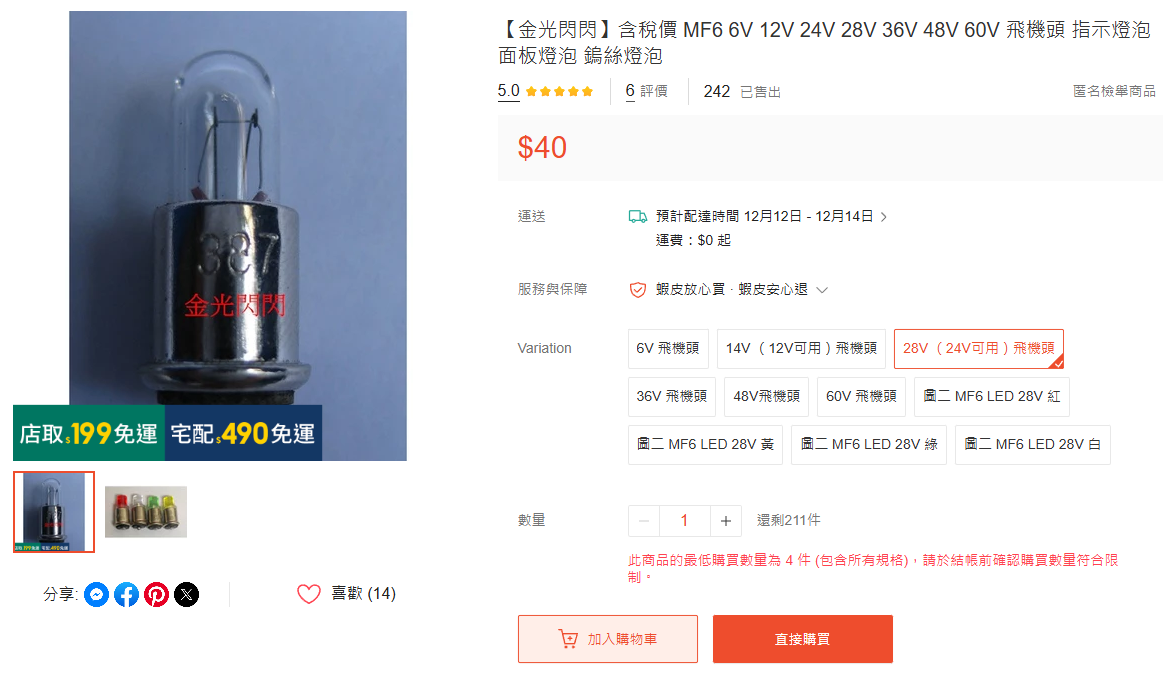Image resolution: width=1172 pixels, height=678 pixels.
Task: Select the 14V(12V可用)飛機頭 variation
Action: tap(802, 348)
